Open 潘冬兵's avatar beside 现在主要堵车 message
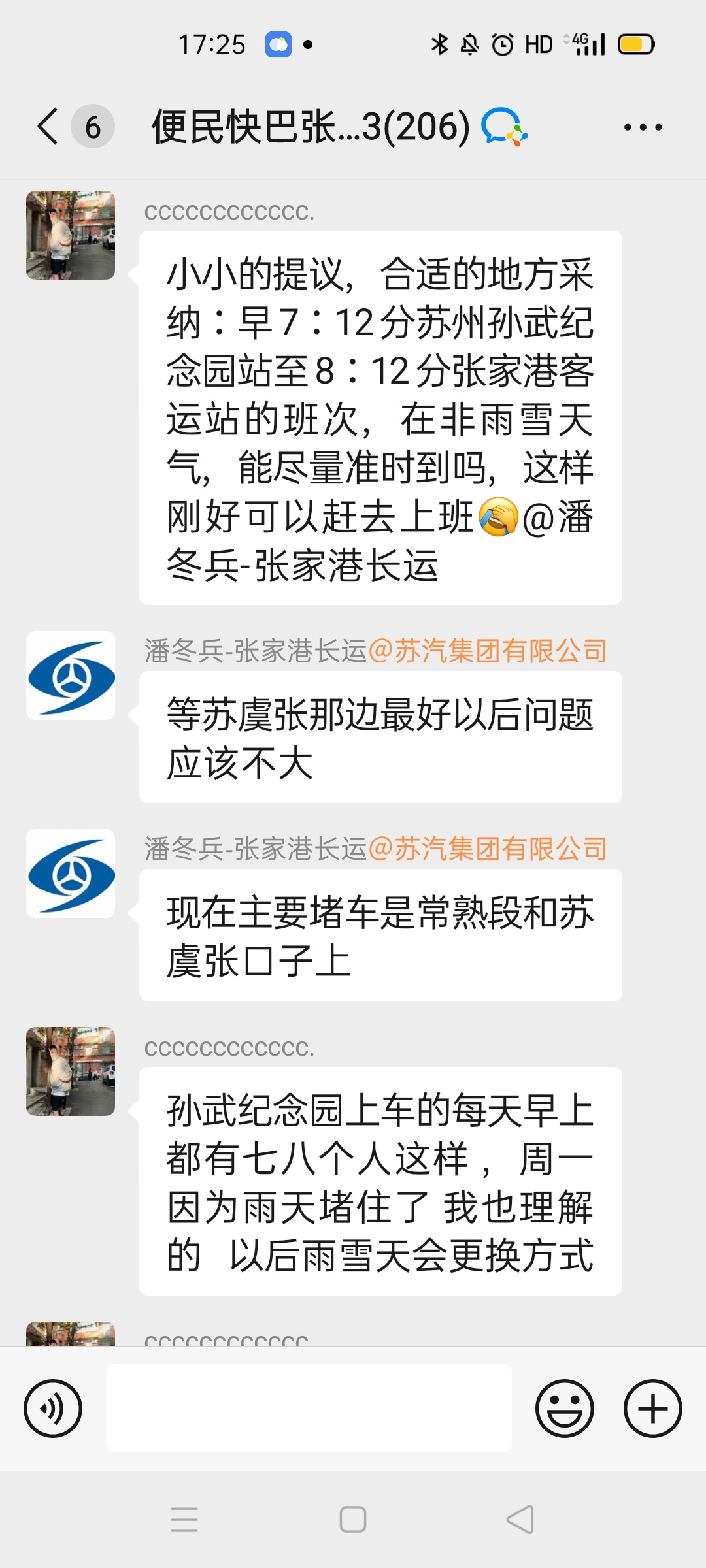This screenshot has width=706, height=1568. (x=71, y=874)
